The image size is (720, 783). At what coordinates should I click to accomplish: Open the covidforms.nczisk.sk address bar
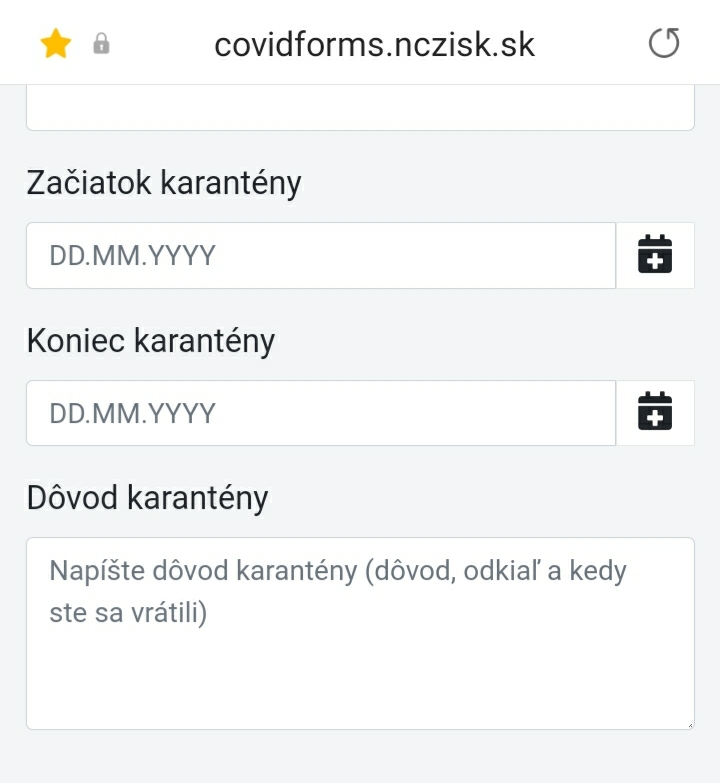[x=375, y=44]
